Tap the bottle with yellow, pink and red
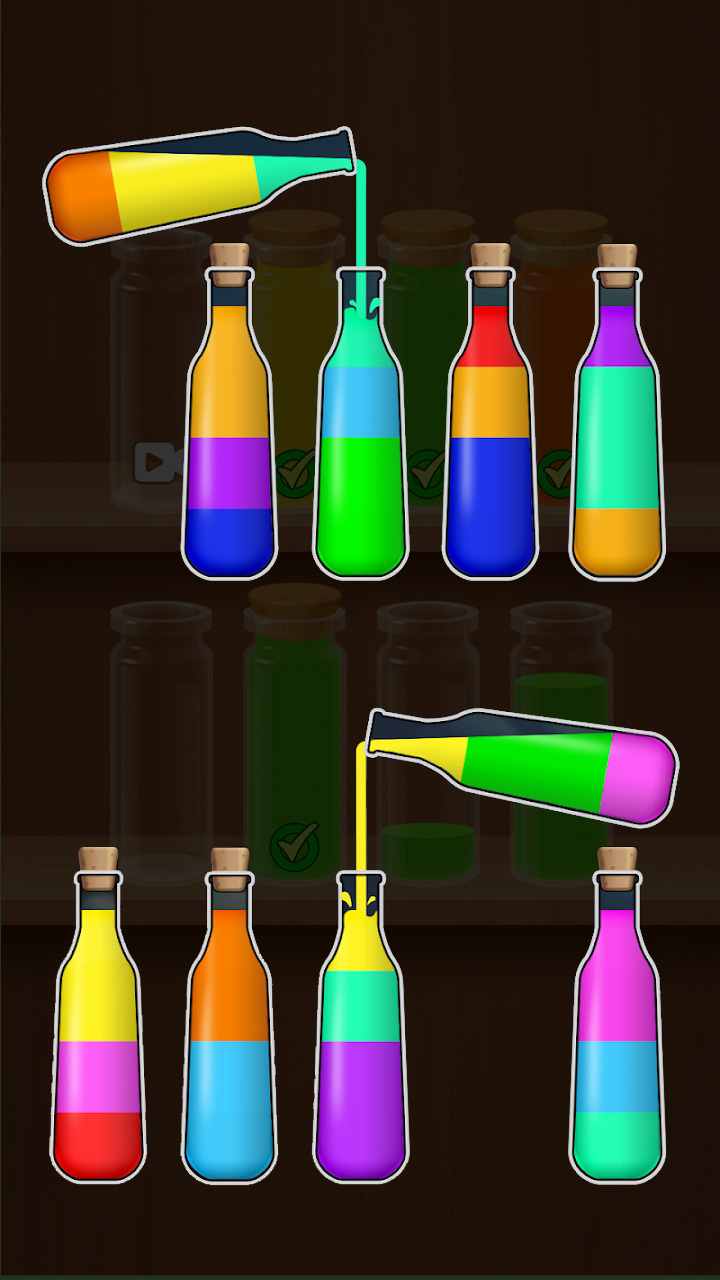Screen dimensions: 720x1280 98,1040
